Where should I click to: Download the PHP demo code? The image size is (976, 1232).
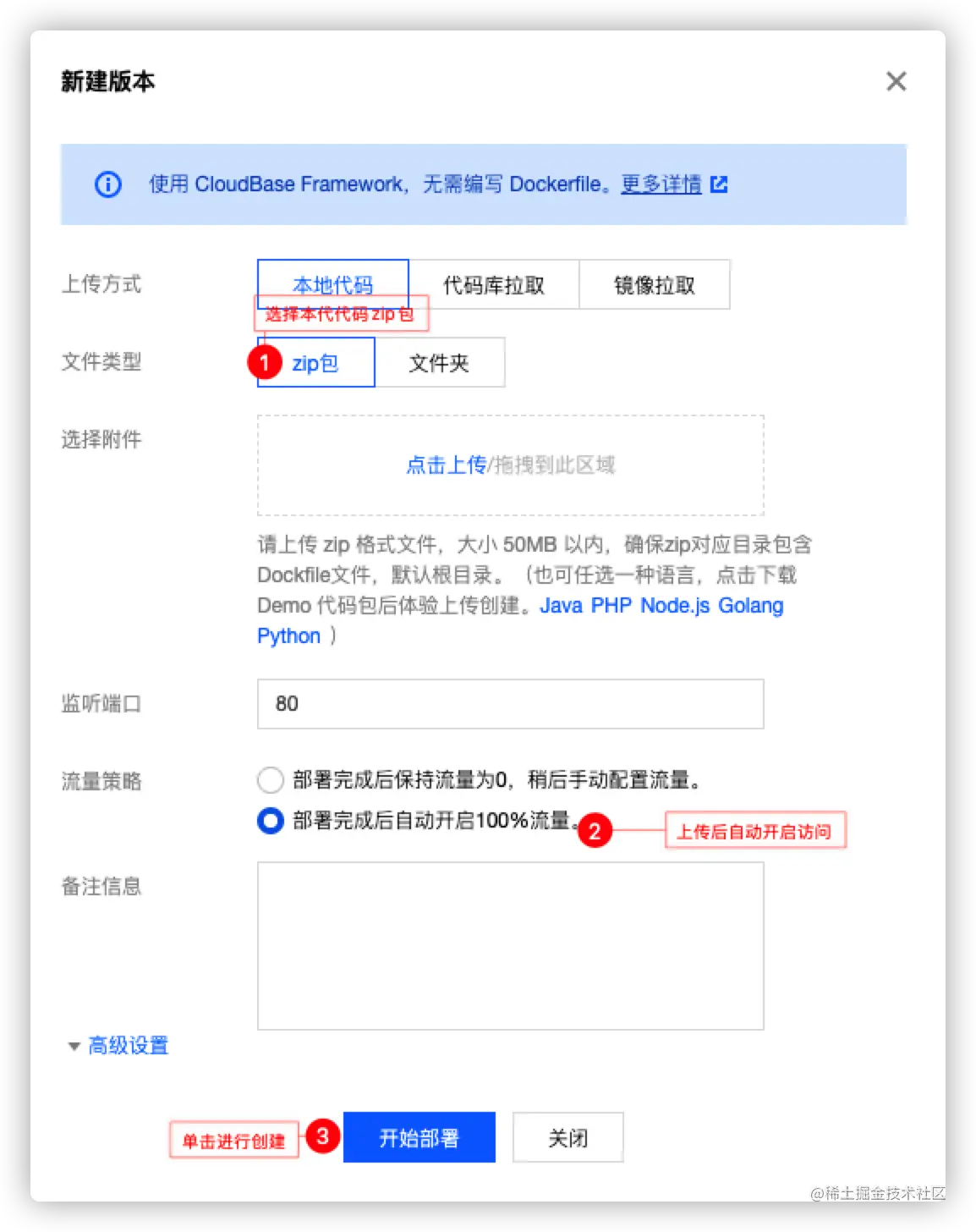(x=611, y=606)
